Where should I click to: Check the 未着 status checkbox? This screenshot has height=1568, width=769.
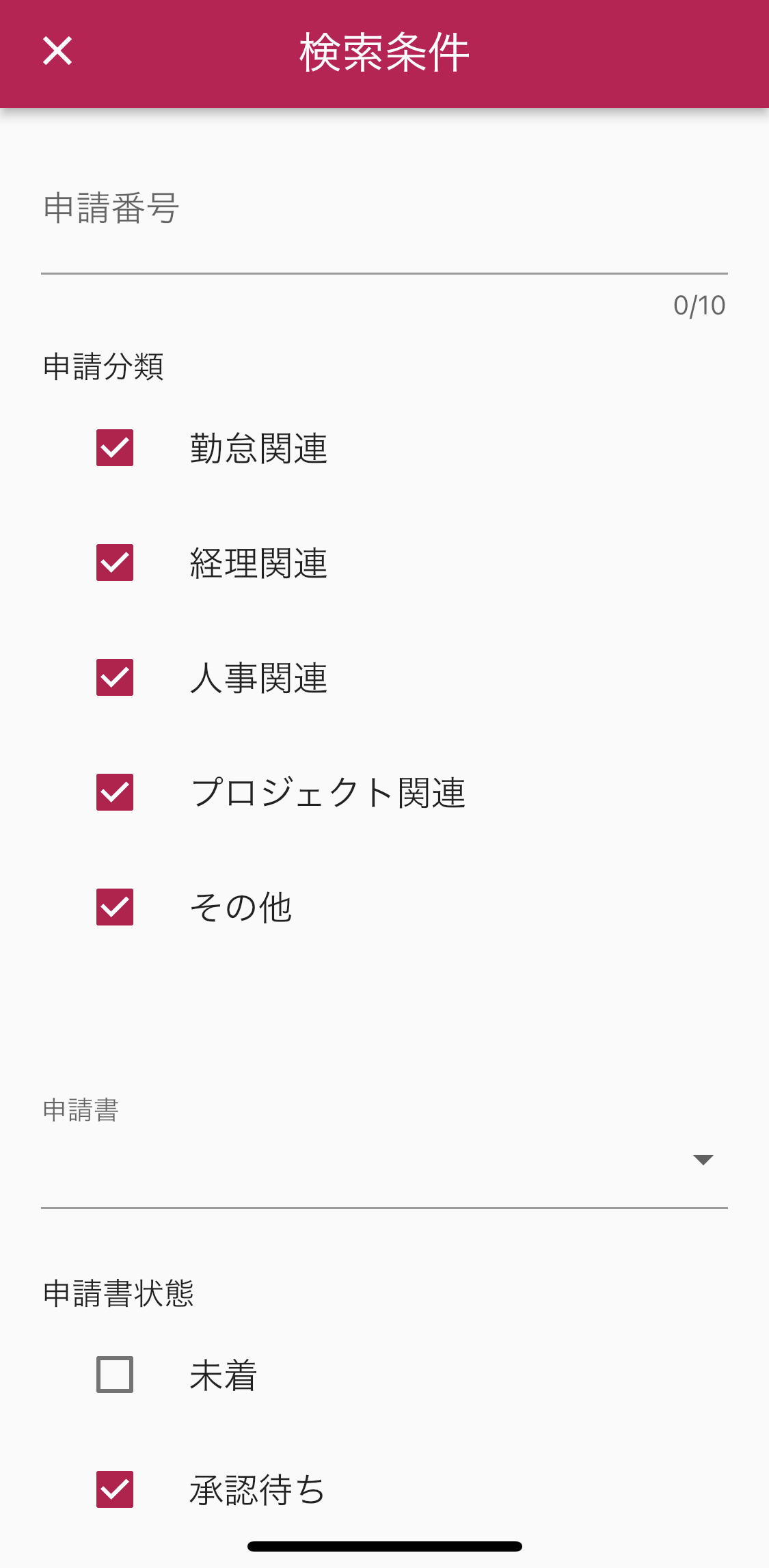coord(115,1375)
